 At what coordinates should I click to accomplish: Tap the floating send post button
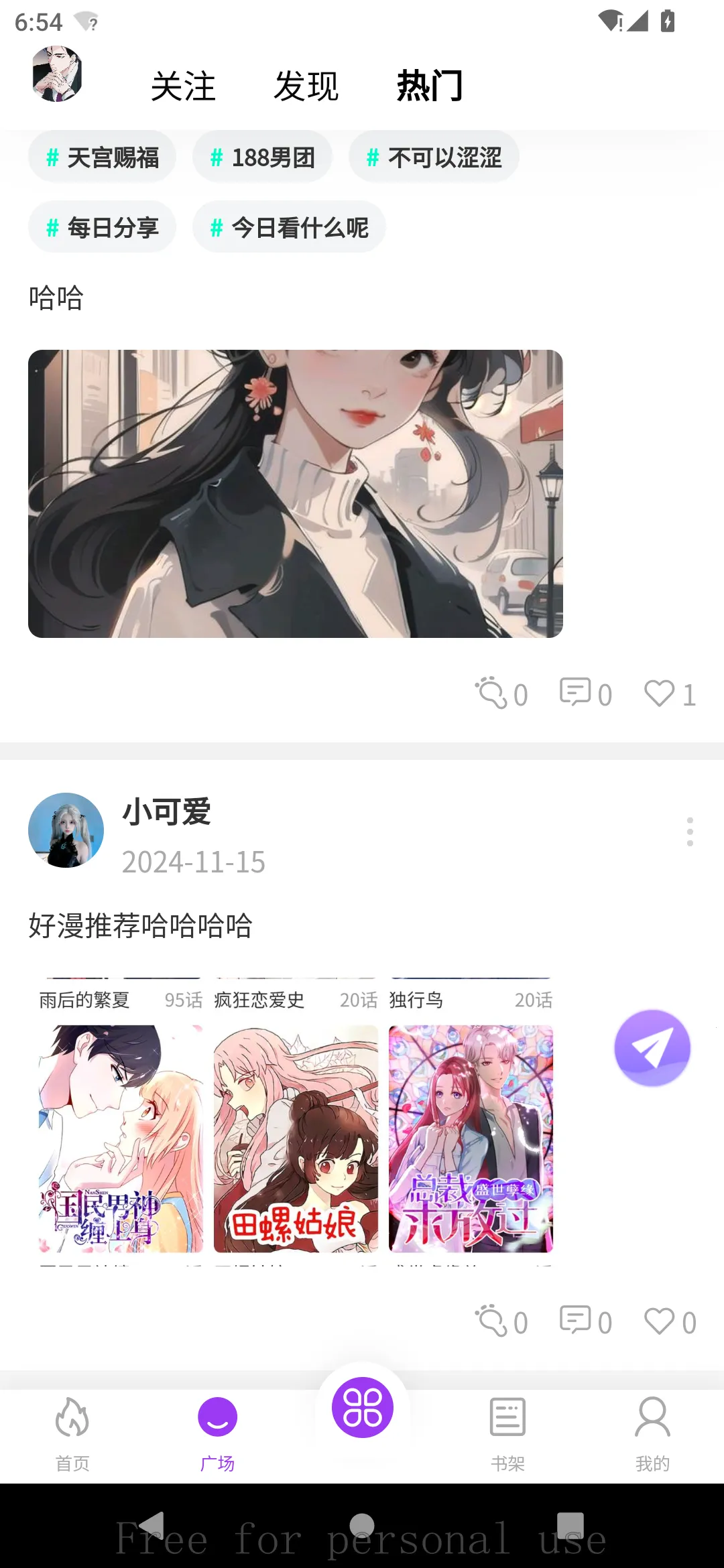tap(652, 1048)
